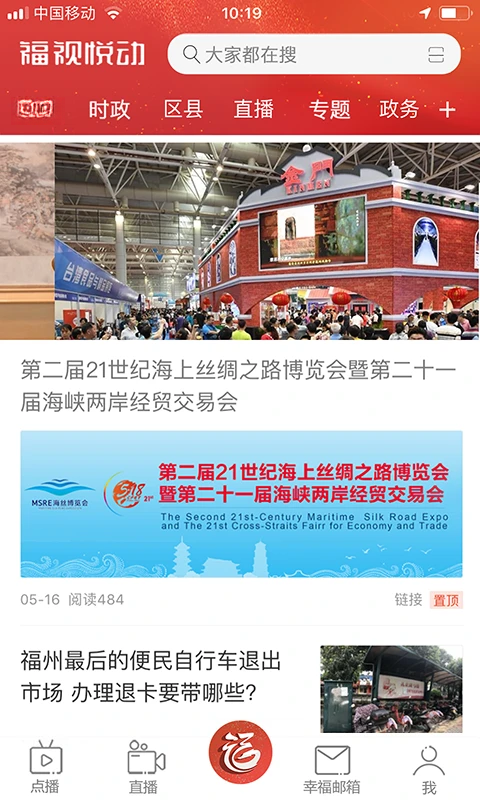480x800 pixels.
Task: Go to the 政务 tab
Action: point(399,109)
